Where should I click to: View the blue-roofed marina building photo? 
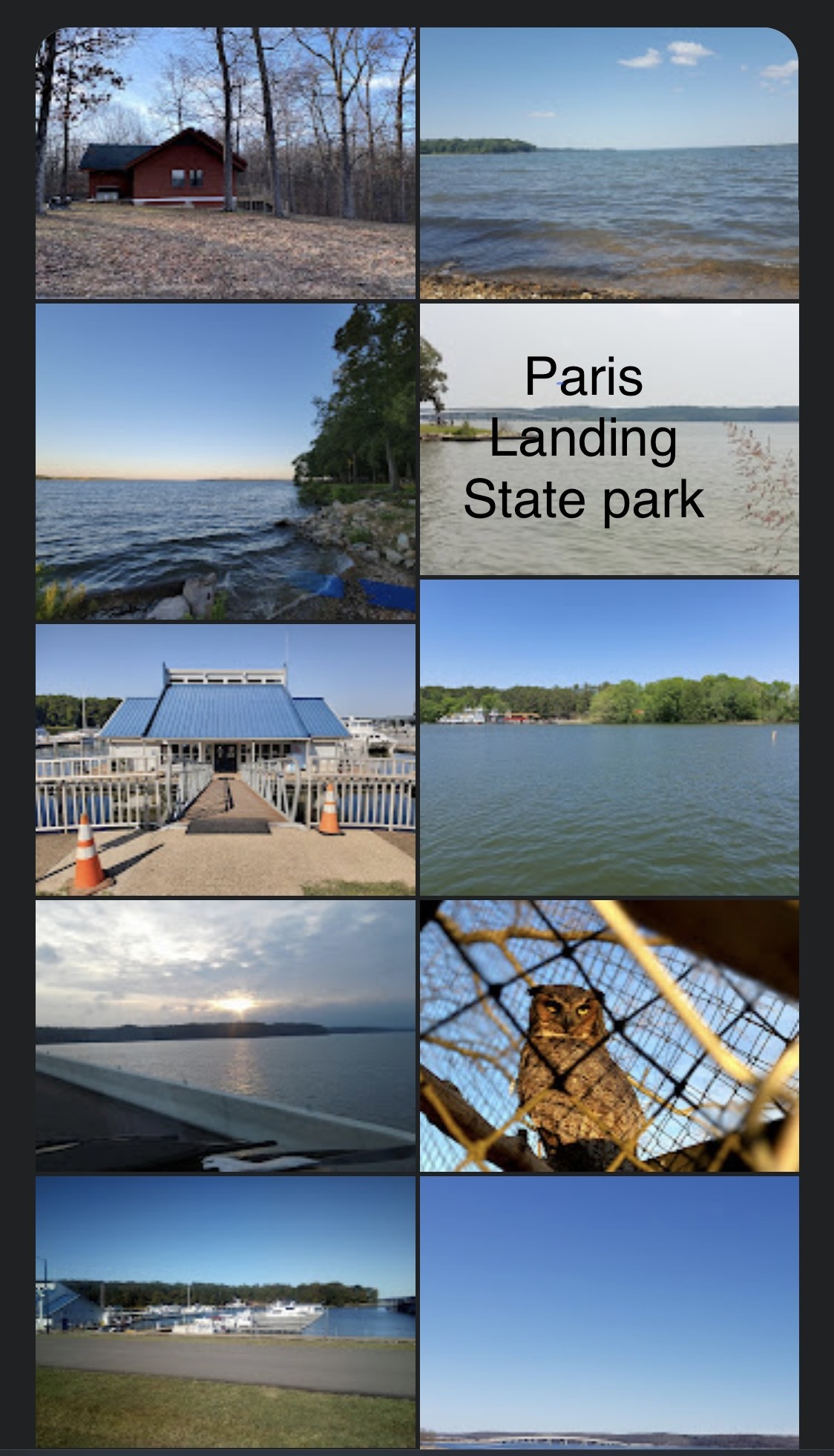pyautogui.click(x=226, y=759)
